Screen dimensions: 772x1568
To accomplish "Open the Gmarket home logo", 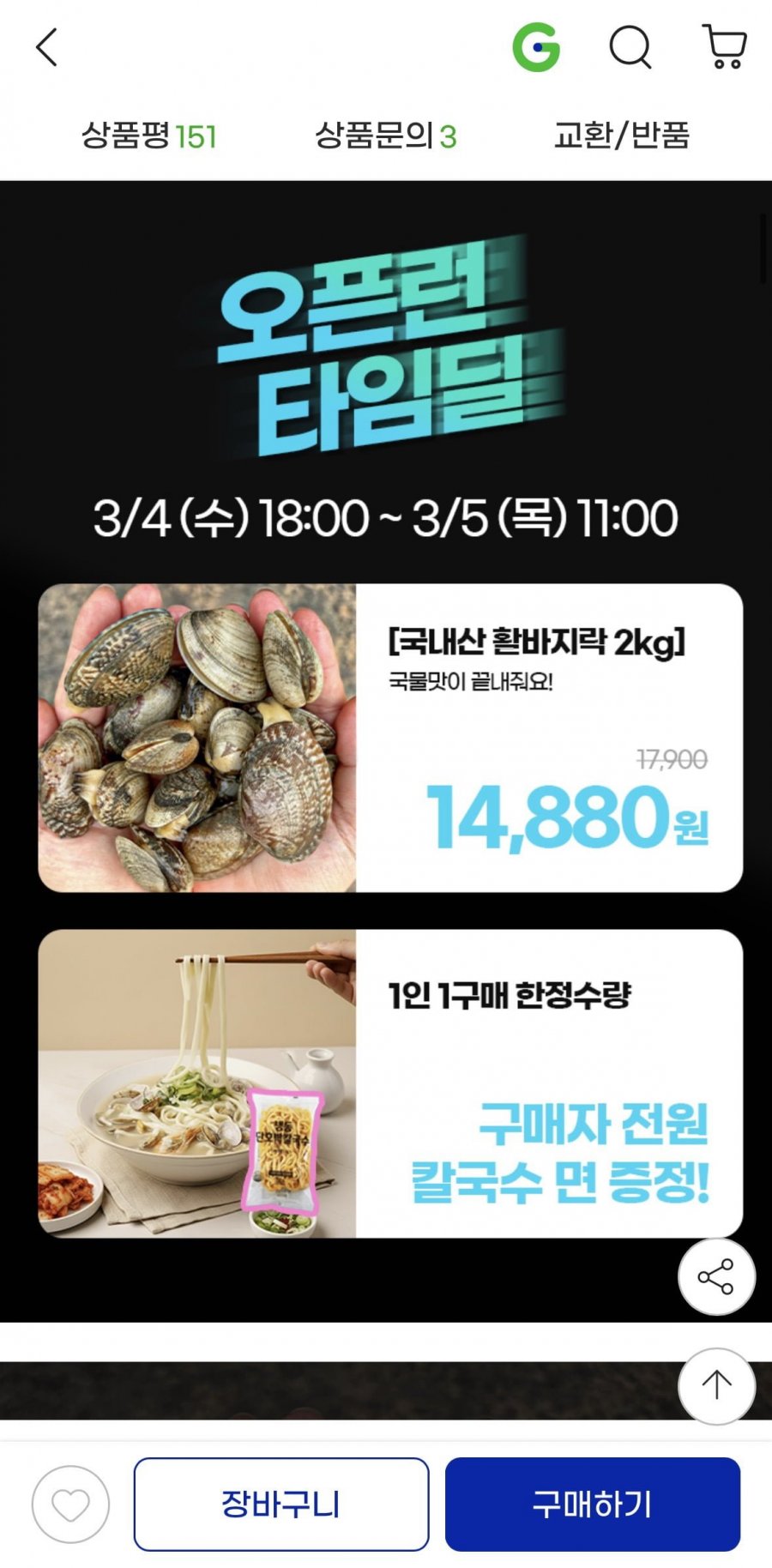I will pos(536,47).
